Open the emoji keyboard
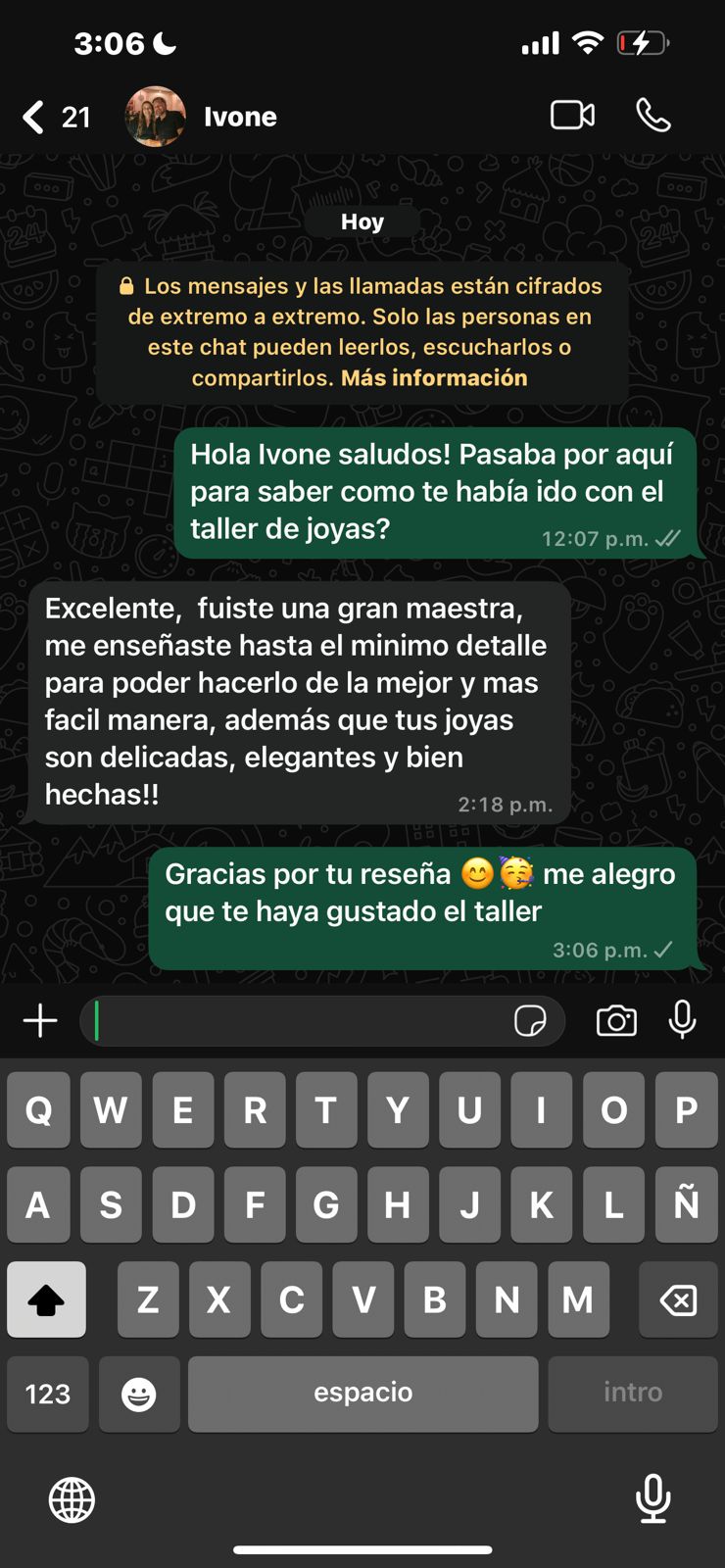This screenshot has width=725, height=1568. [x=139, y=1394]
